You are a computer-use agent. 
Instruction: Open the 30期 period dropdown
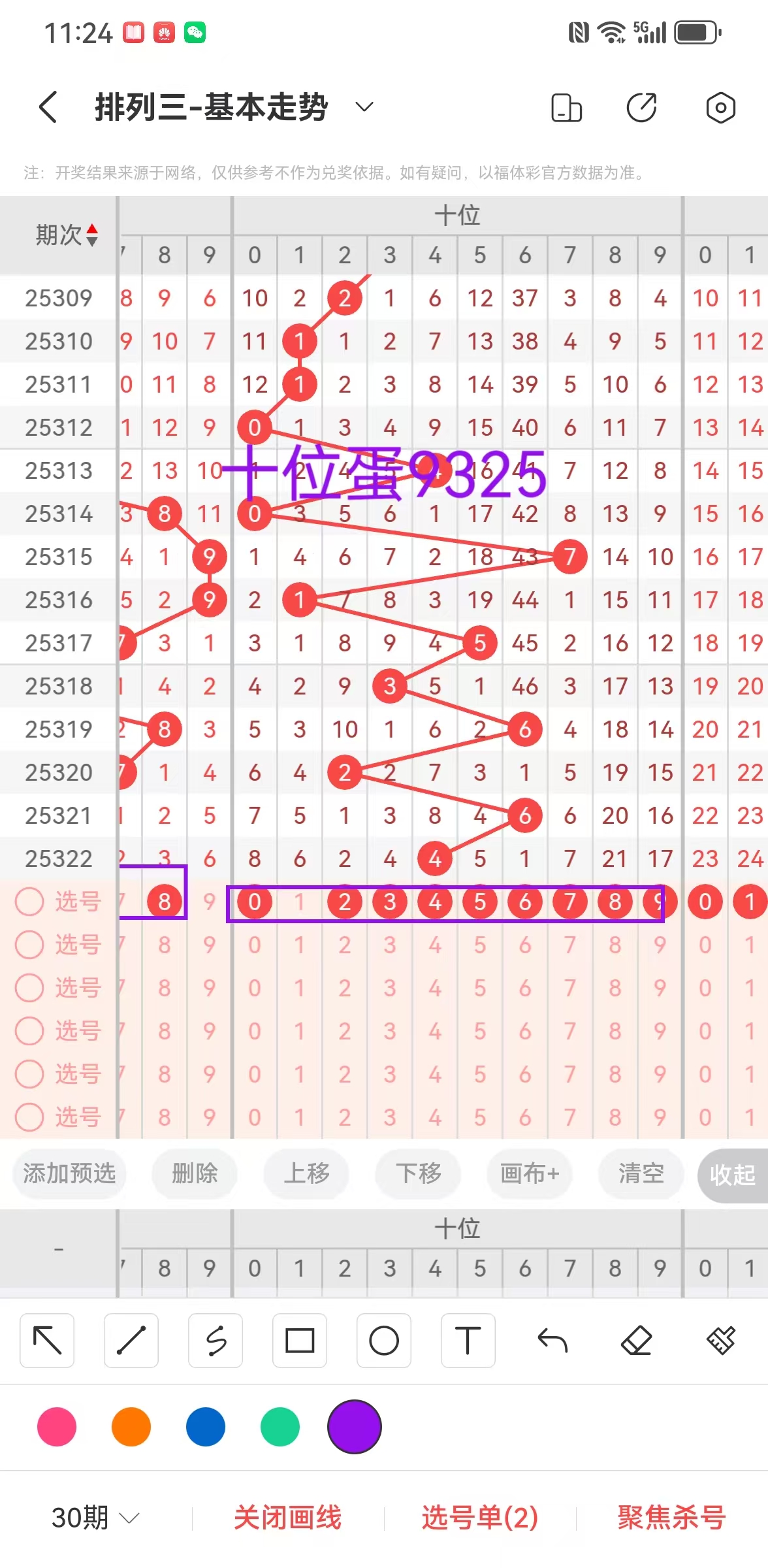point(95,1517)
